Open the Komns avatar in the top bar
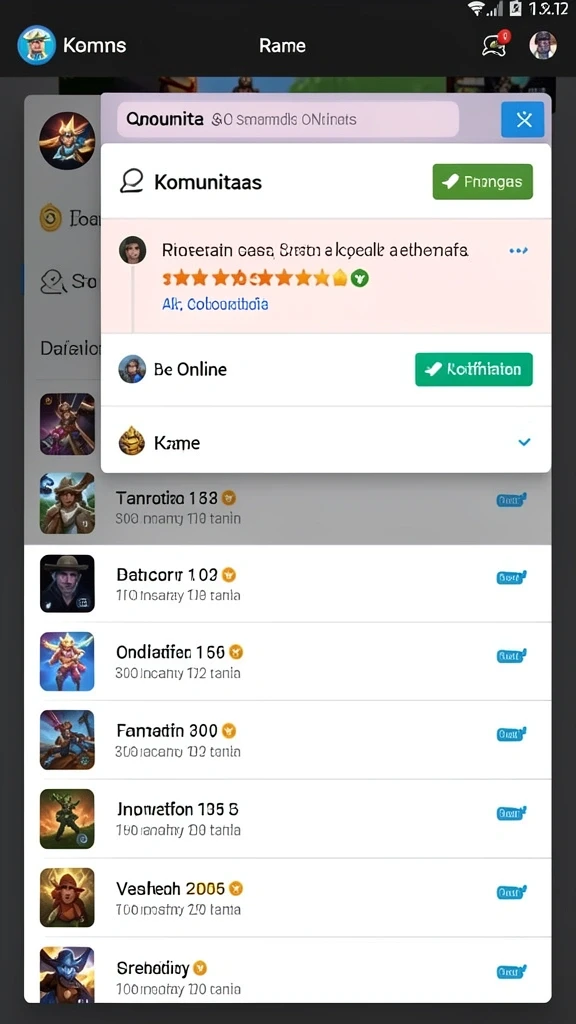The width and height of the screenshot is (576, 1024). (x=37, y=45)
